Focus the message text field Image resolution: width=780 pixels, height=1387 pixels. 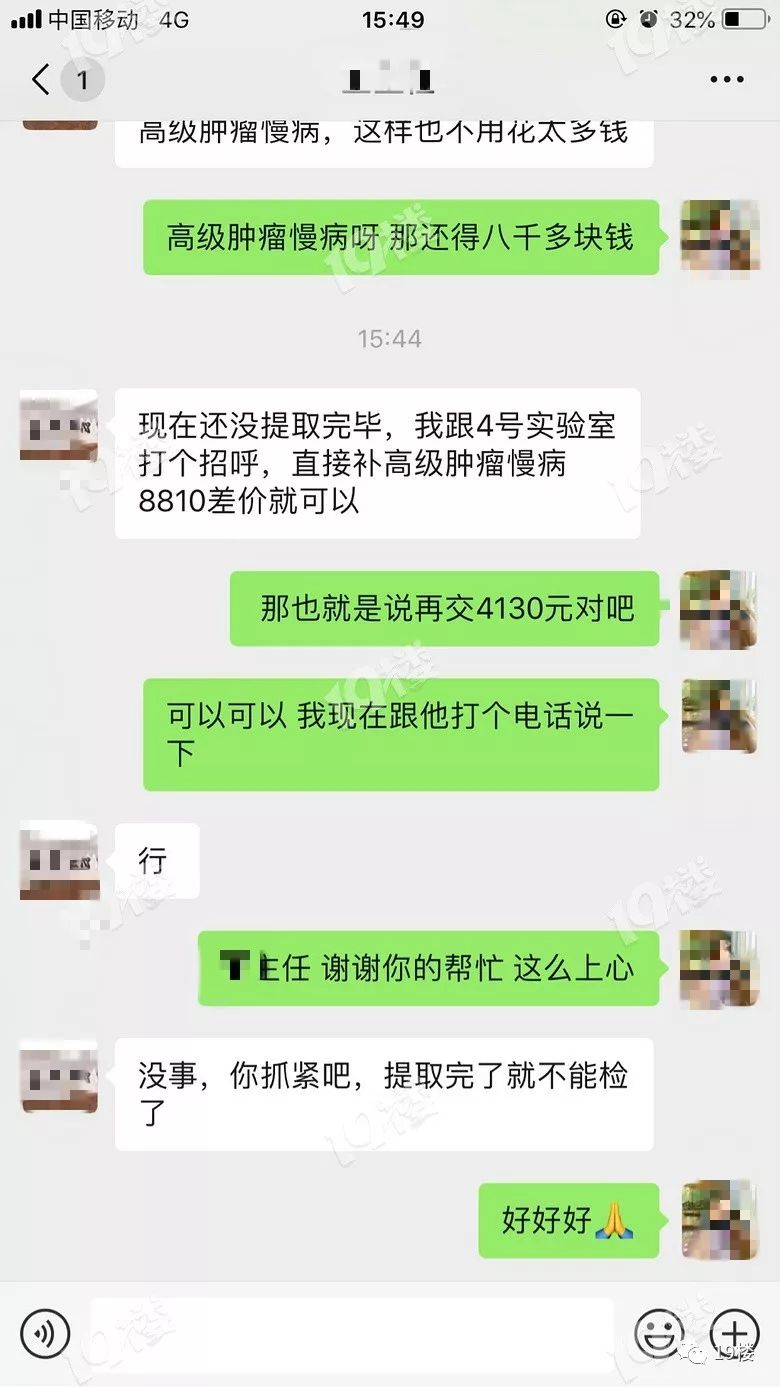[x=351, y=1334]
